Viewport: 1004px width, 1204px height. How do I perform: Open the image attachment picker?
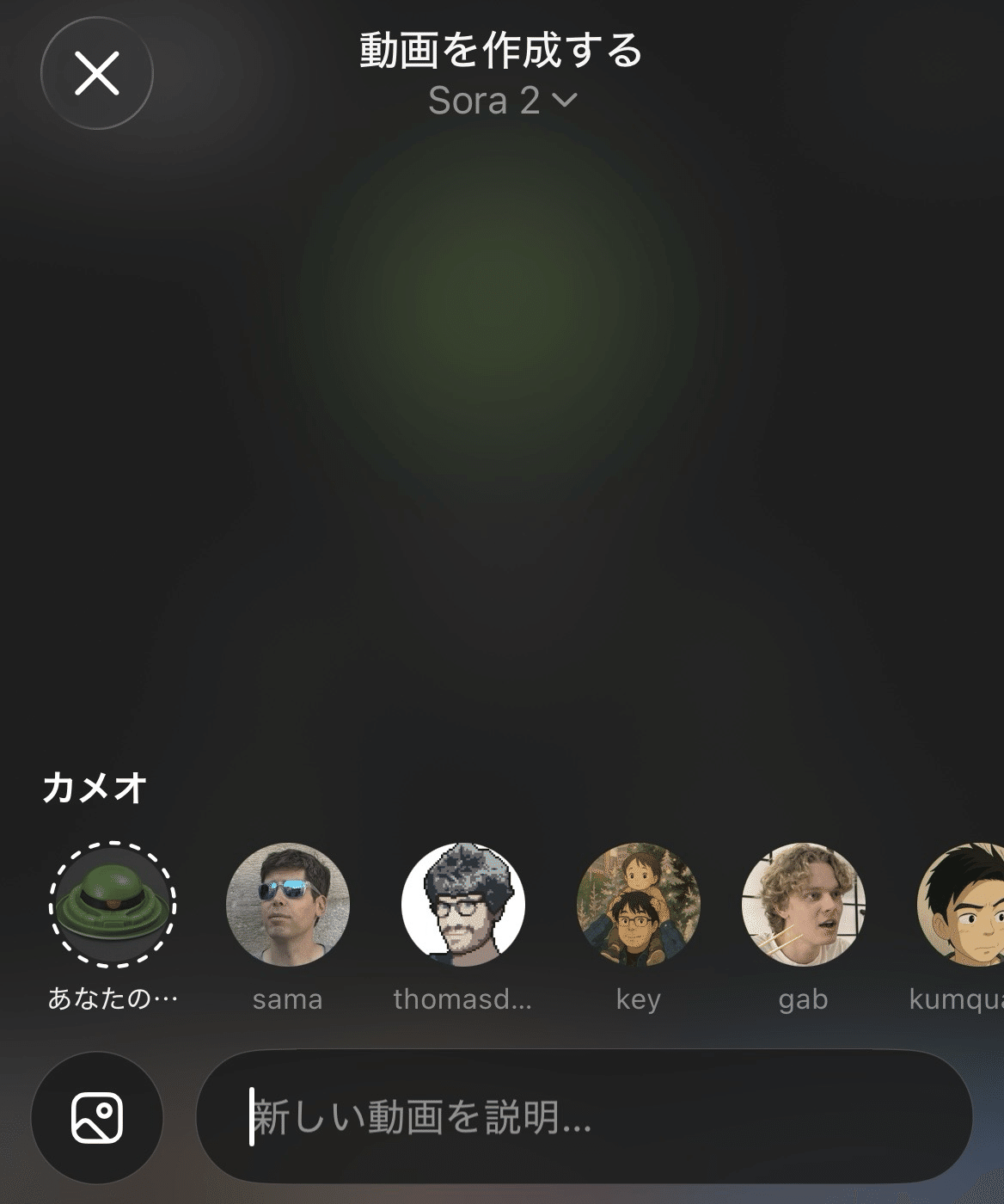[x=97, y=1117]
